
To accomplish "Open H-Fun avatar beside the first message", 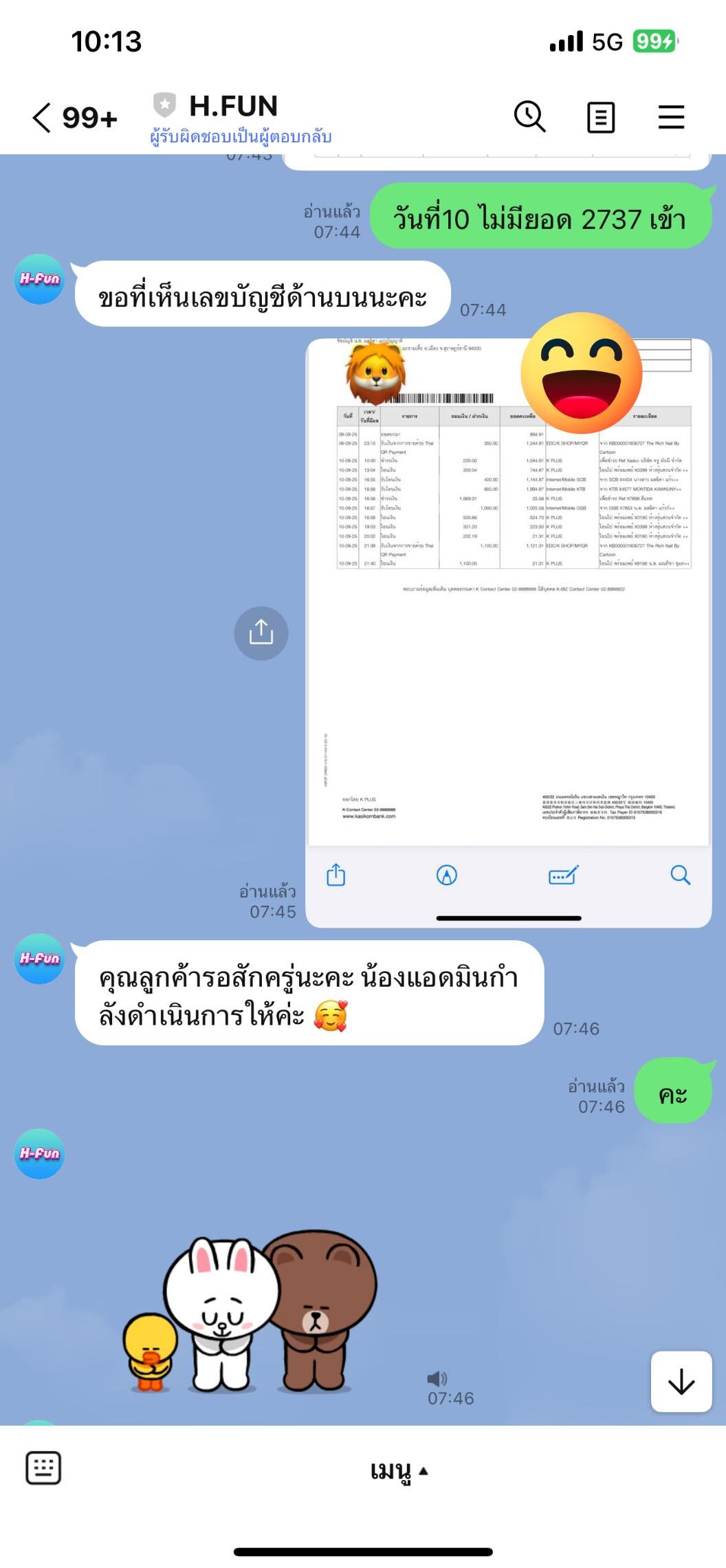I will tap(39, 279).
